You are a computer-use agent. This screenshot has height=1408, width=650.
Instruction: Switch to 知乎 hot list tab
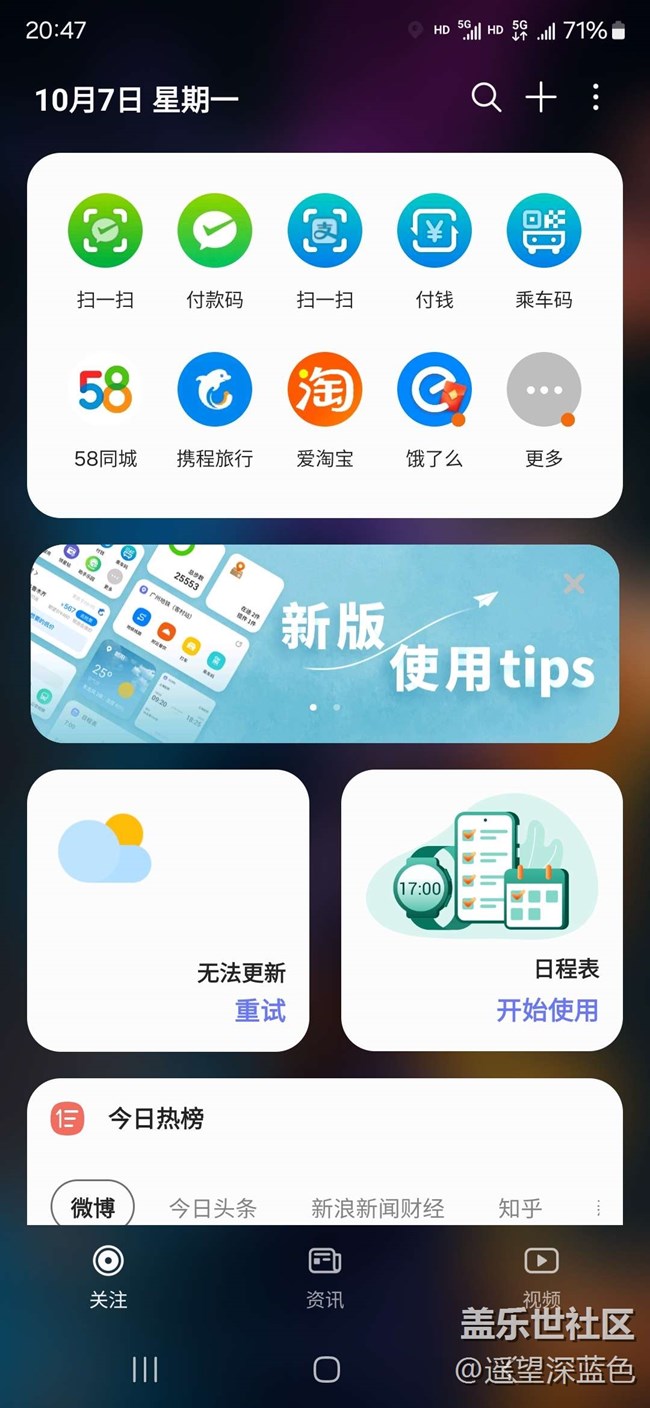(x=520, y=1208)
